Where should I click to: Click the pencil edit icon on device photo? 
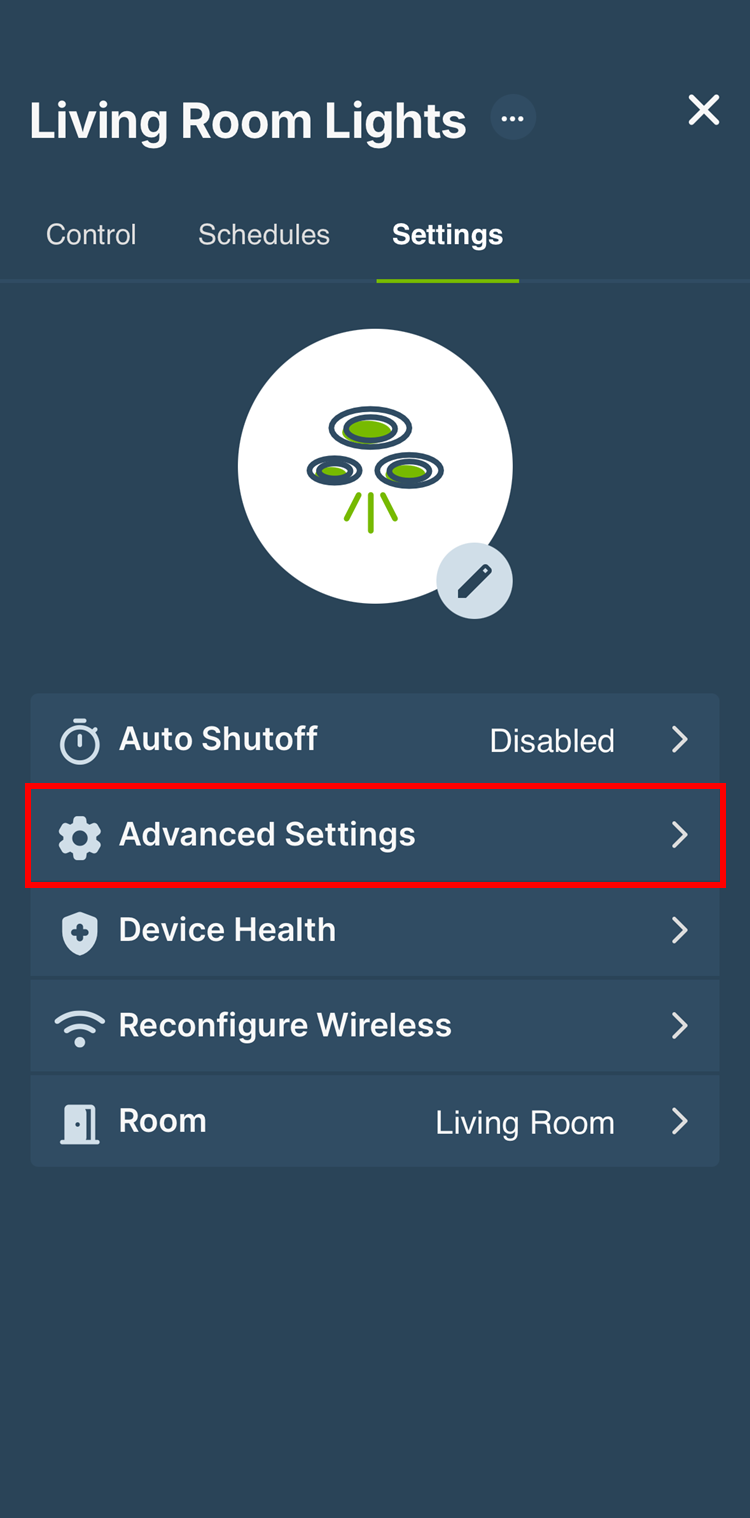click(474, 580)
